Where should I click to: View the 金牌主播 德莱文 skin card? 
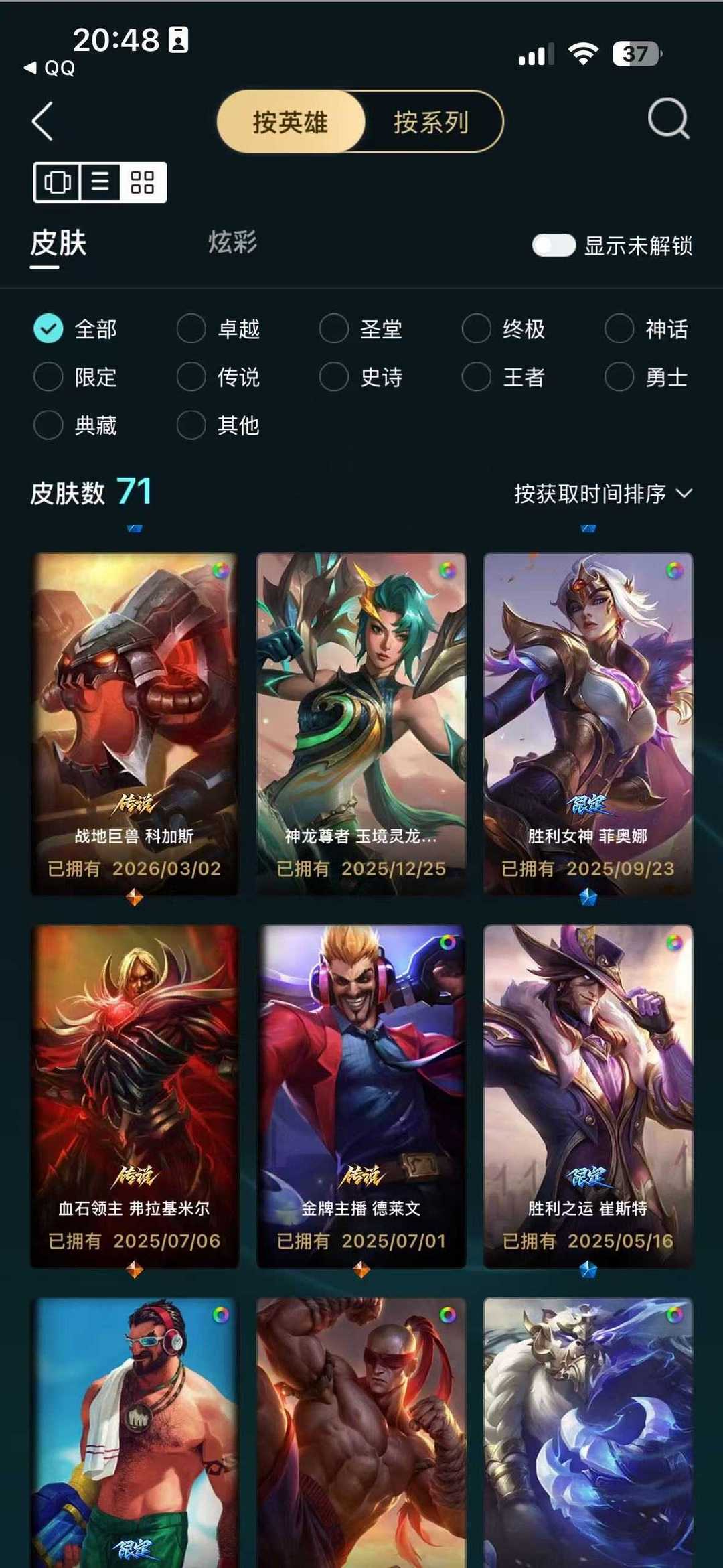tap(361, 1096)
